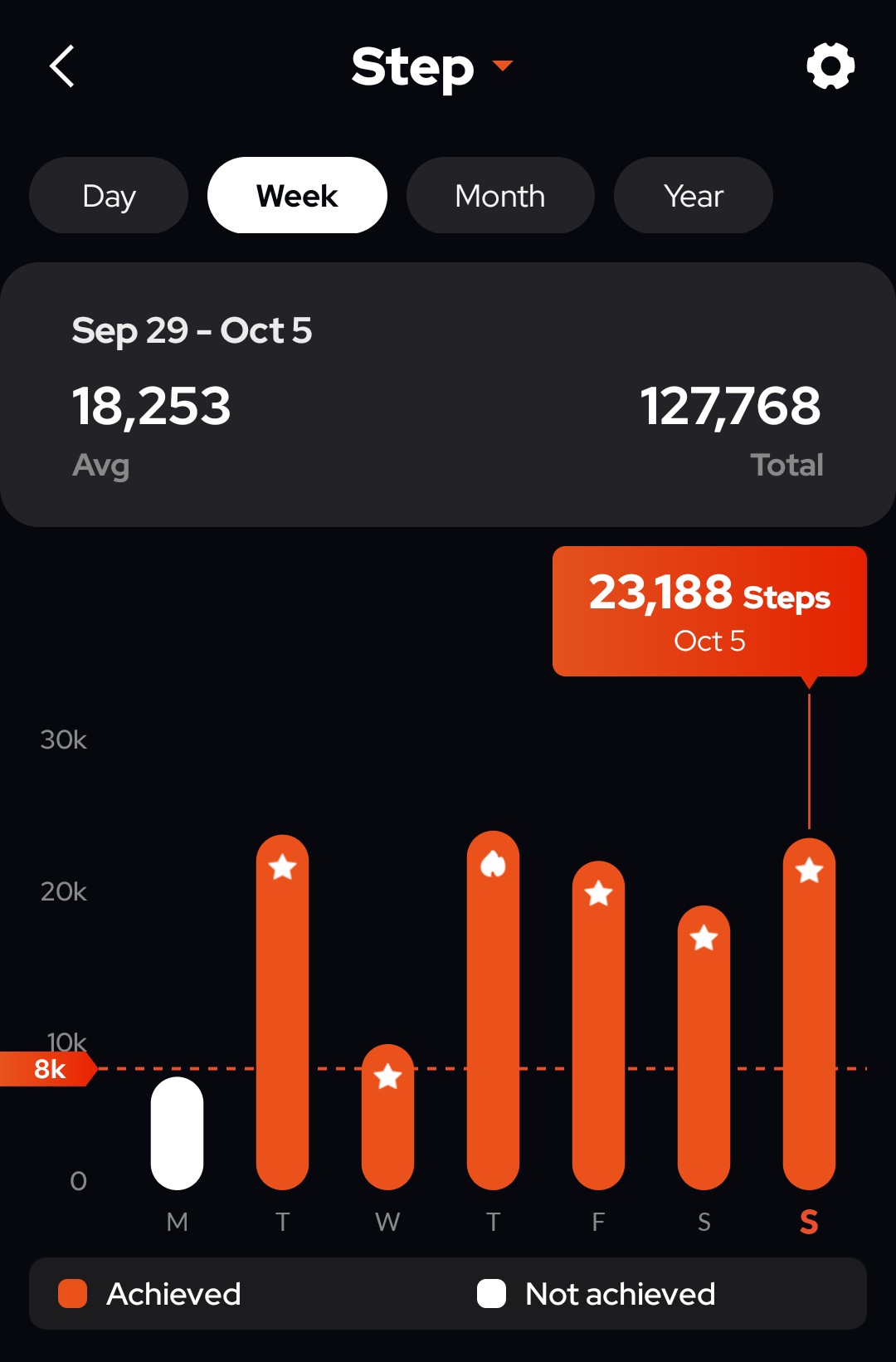Switch to the Day view
896x1362 pixels.
point(109,196)
